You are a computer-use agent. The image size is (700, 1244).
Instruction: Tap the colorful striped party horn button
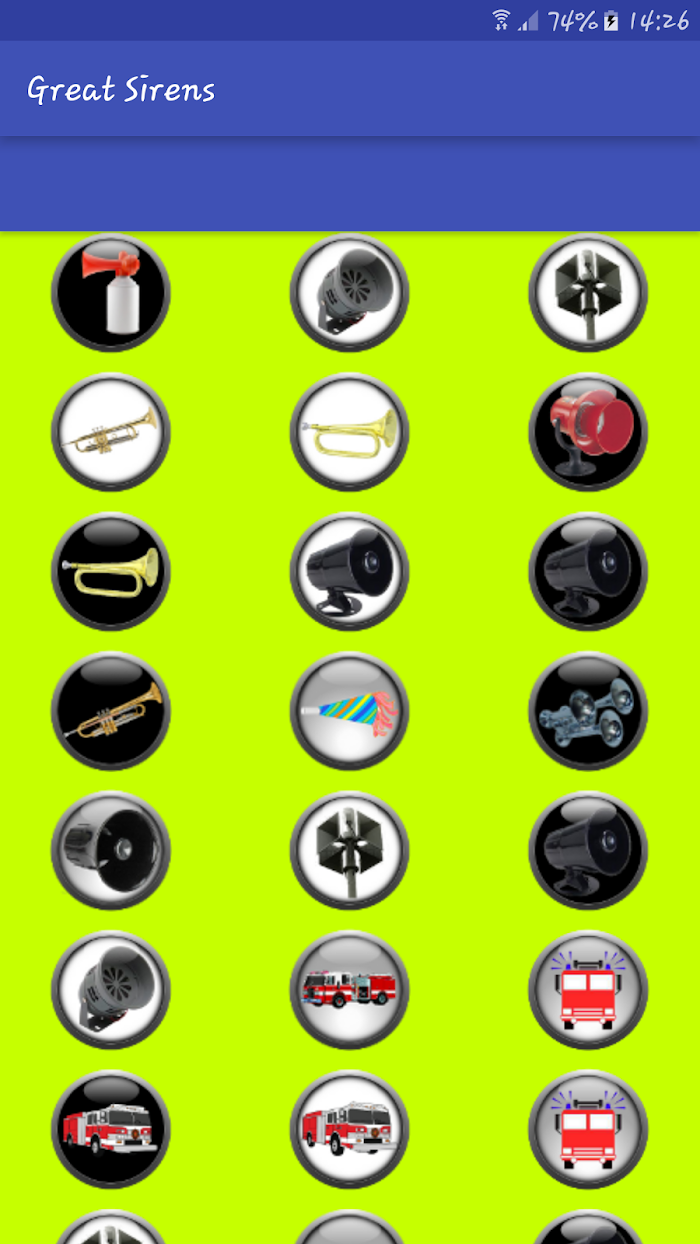(349, 711)
